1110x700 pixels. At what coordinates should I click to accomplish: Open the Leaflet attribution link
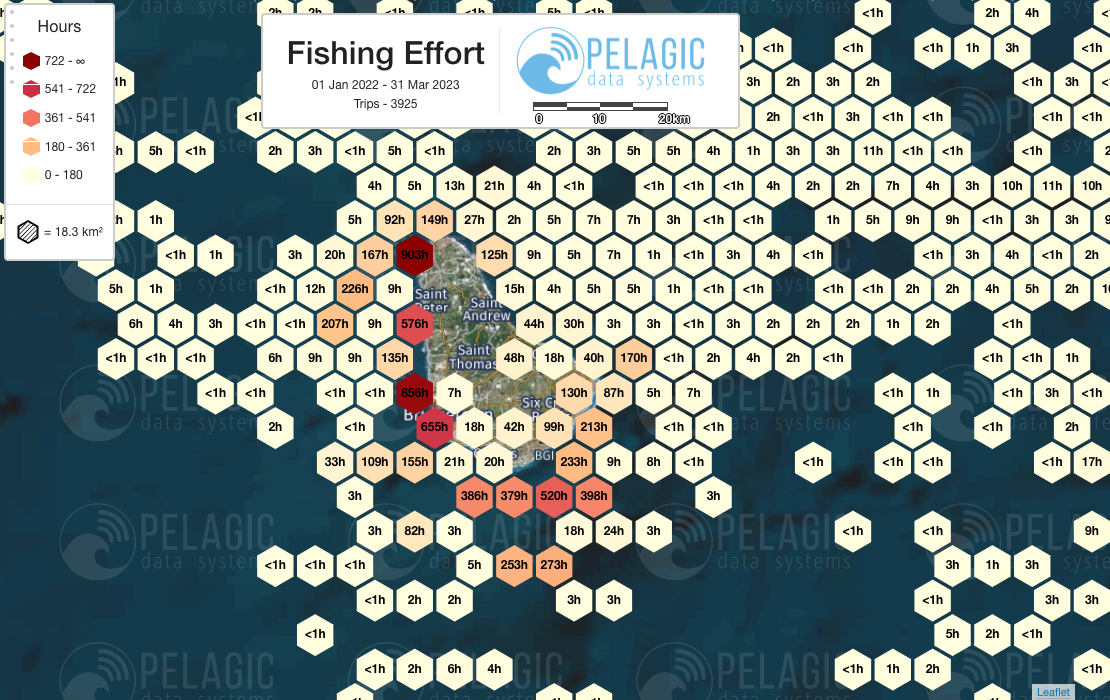(x=1053, y=692)
